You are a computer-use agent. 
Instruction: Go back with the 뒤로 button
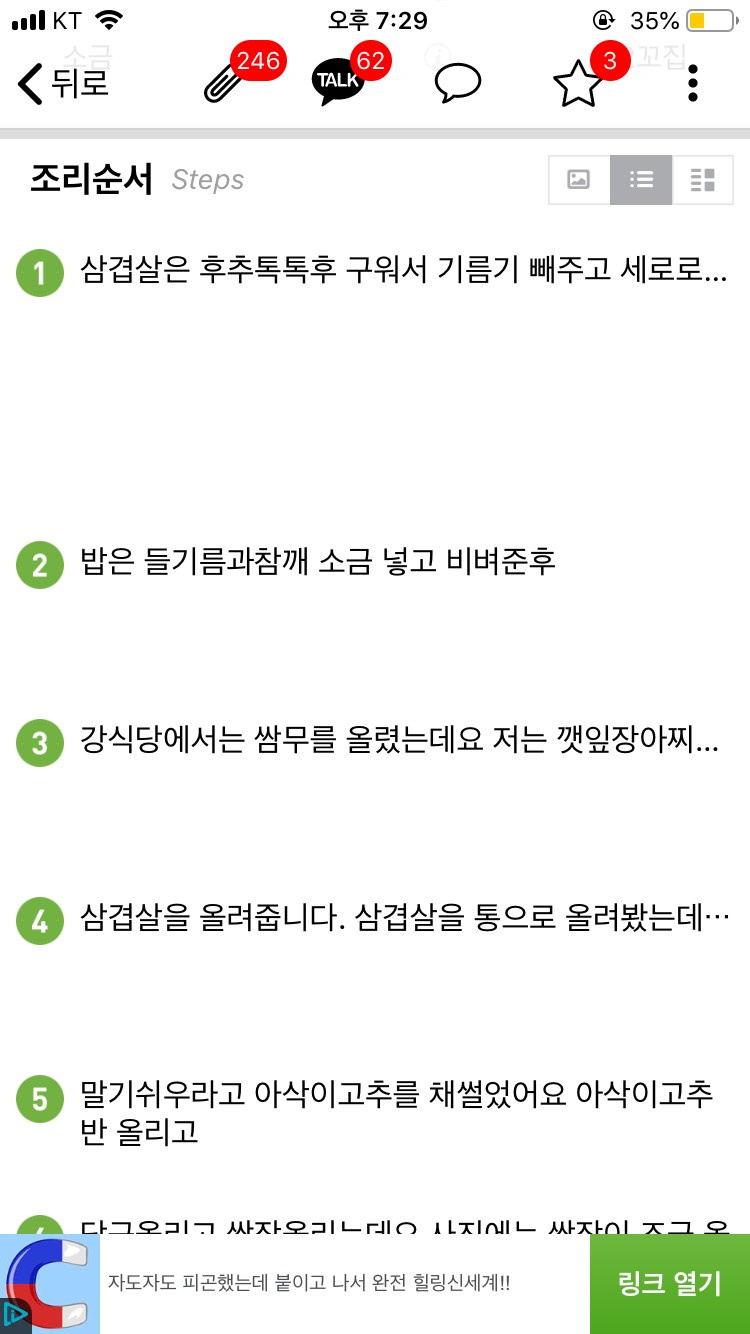pos(62,84)
